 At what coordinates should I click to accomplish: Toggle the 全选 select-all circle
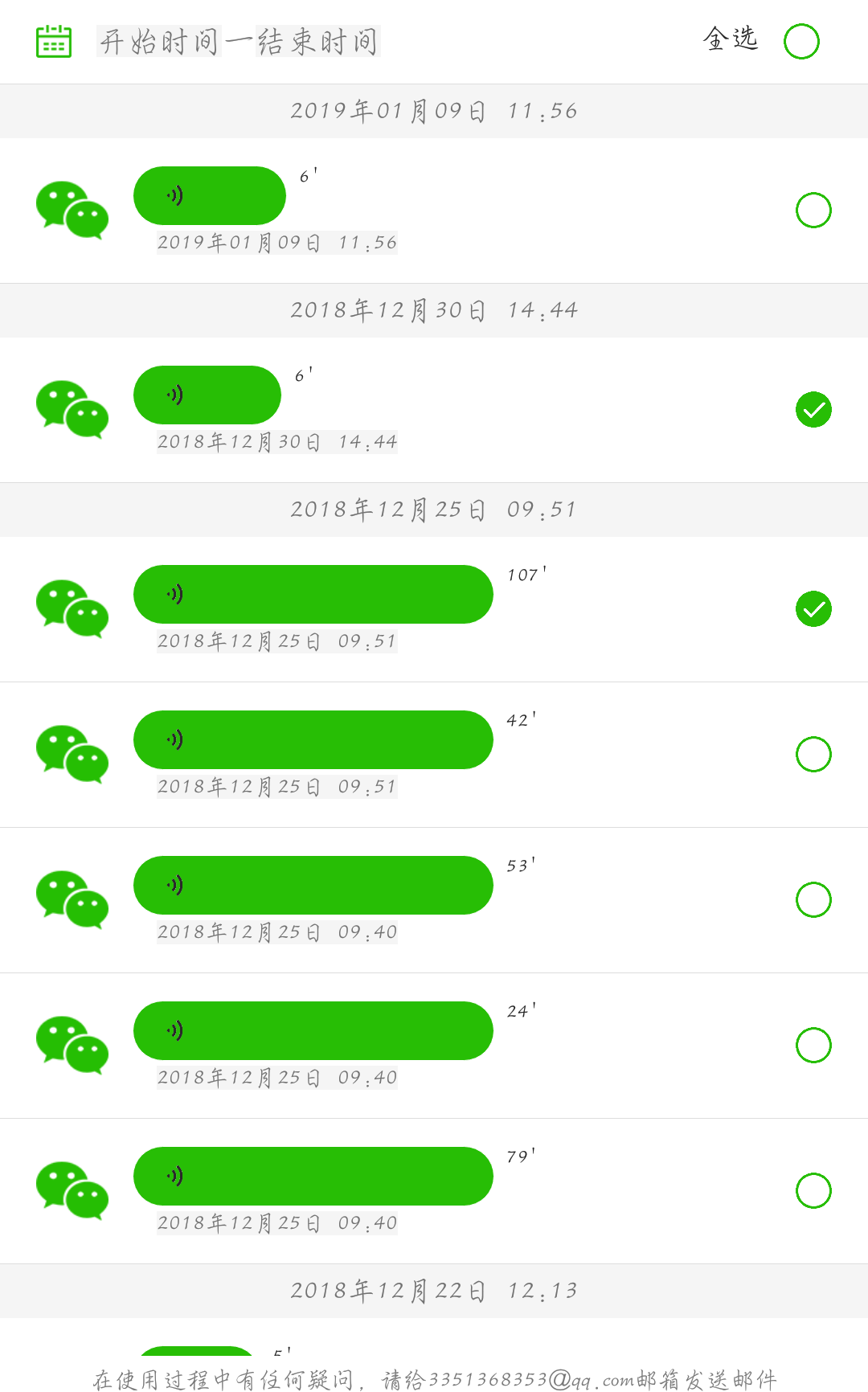[801, 40]
